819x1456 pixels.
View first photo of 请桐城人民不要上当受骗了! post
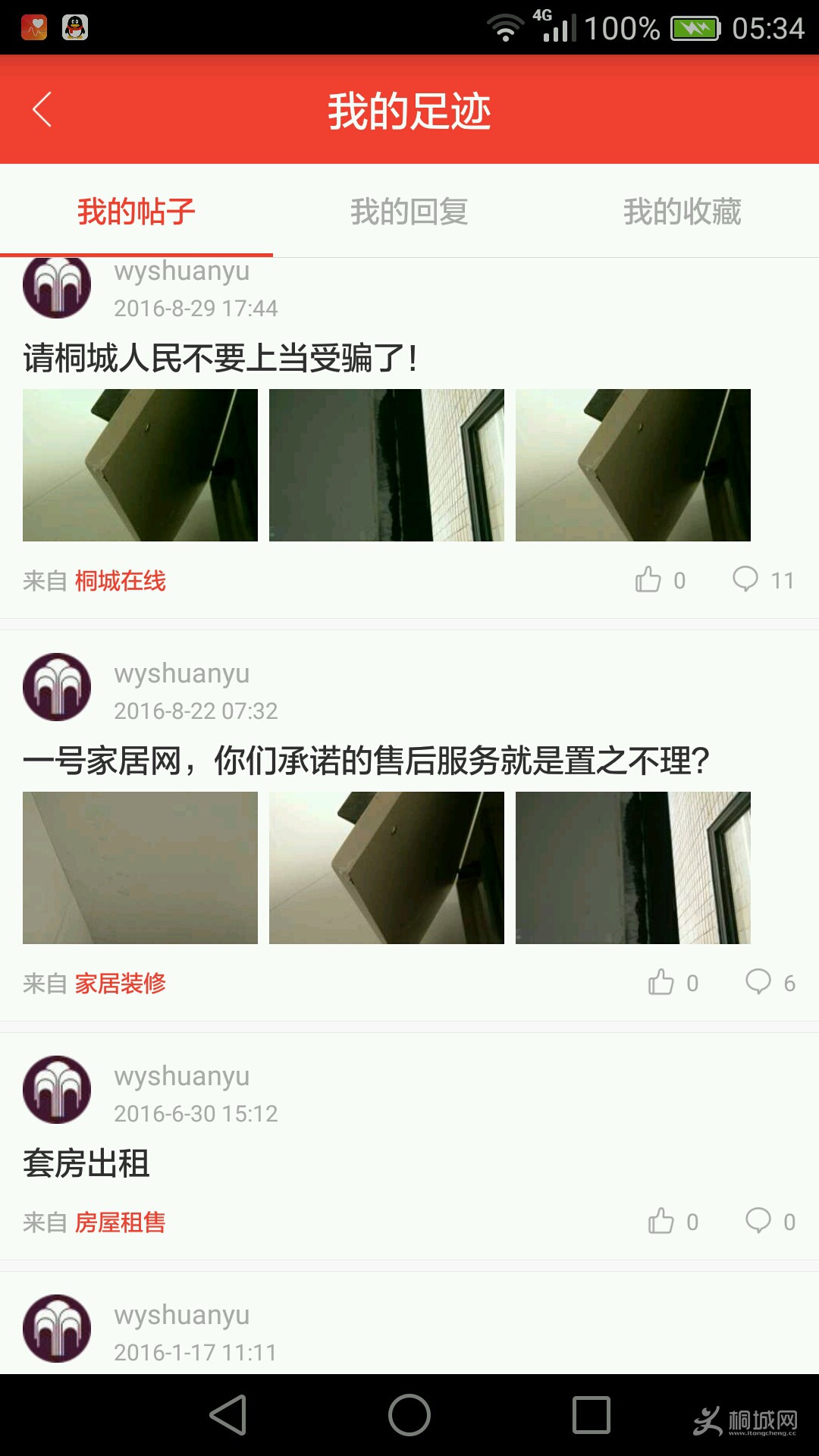(x=140, y=465)
